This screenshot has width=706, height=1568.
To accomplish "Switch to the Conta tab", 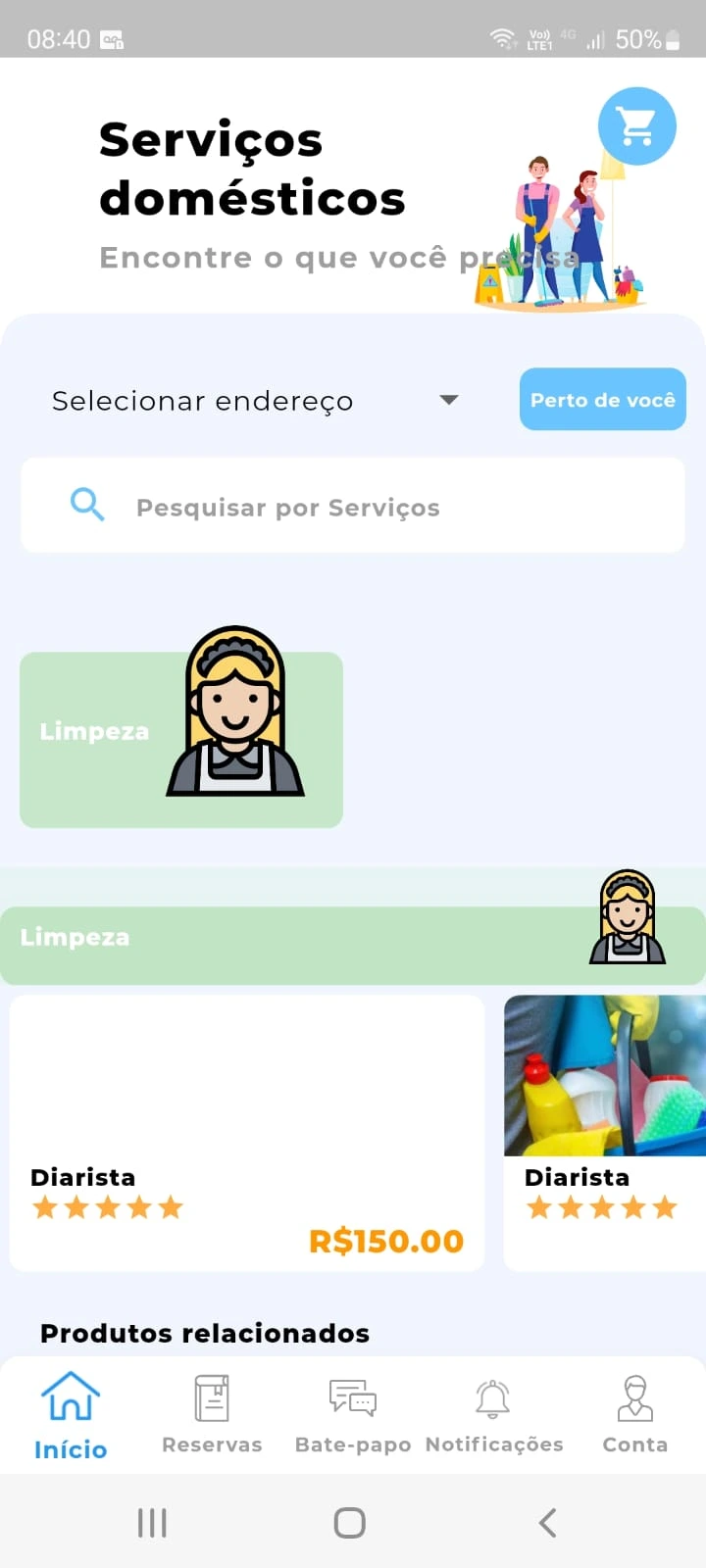I will coord(634,1416).
